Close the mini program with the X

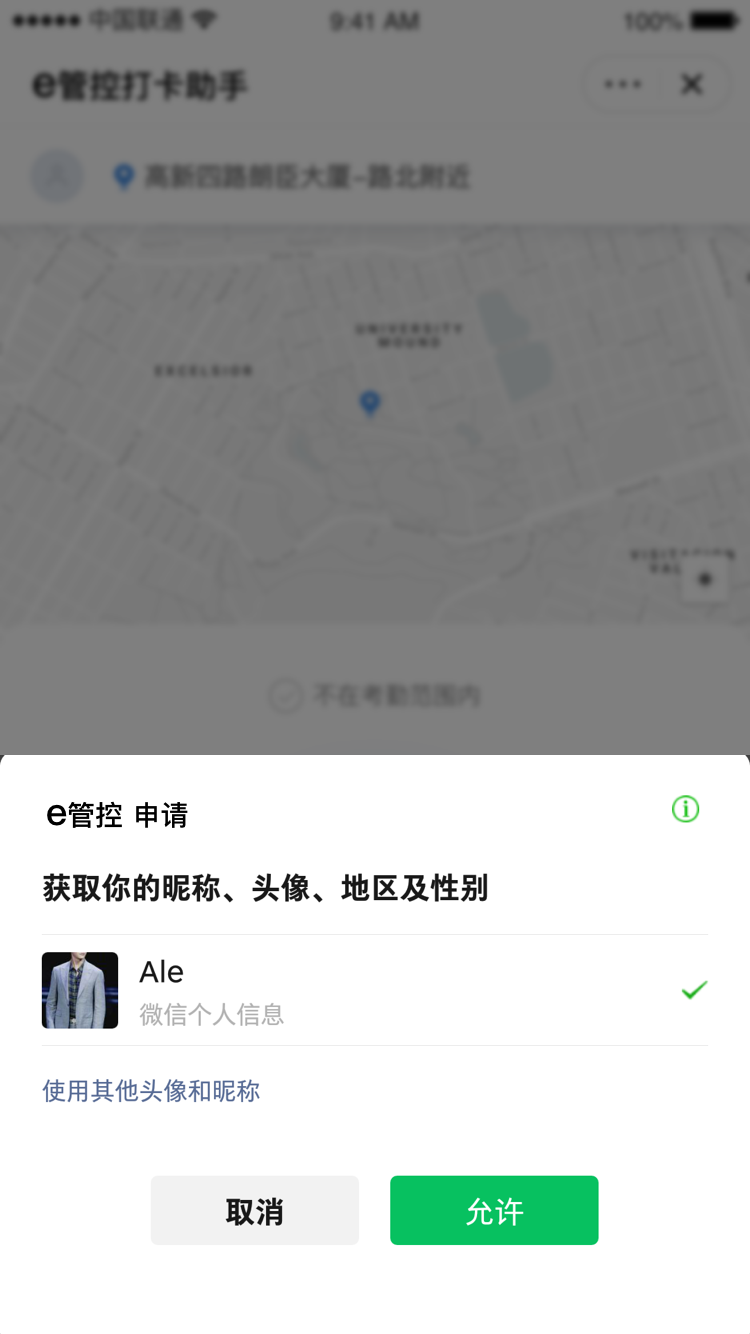click(x=692, y=84)
